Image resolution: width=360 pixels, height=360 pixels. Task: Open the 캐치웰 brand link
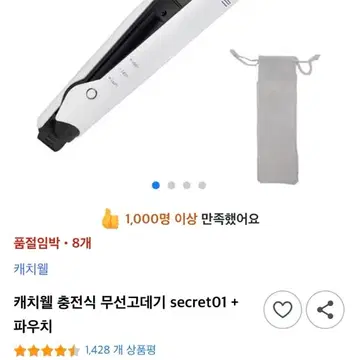(31, 269)
